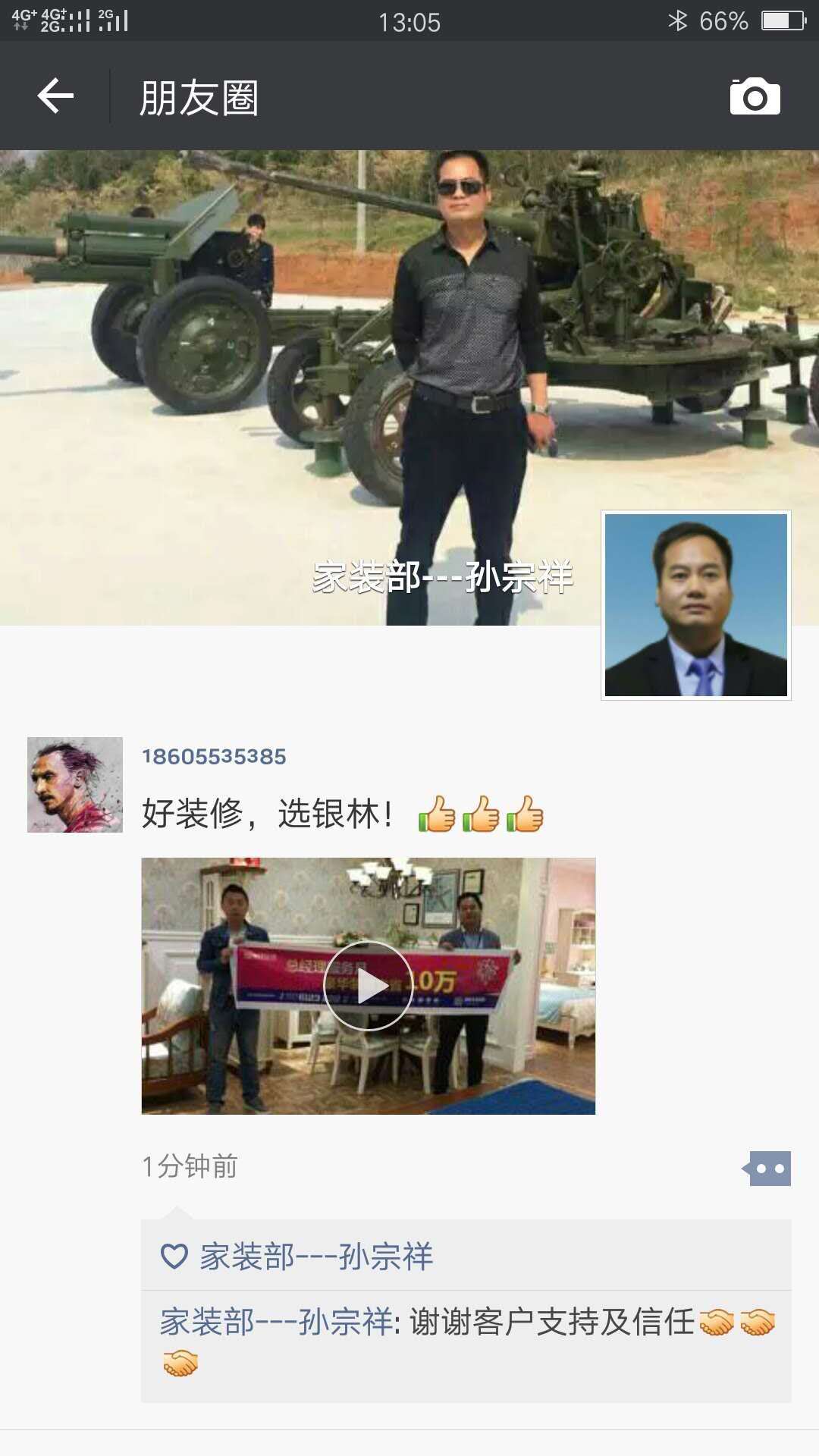This screenshot has width=819, height=1456.
Task: Open the like and comment menu button
Action: tap(768, 1169)
